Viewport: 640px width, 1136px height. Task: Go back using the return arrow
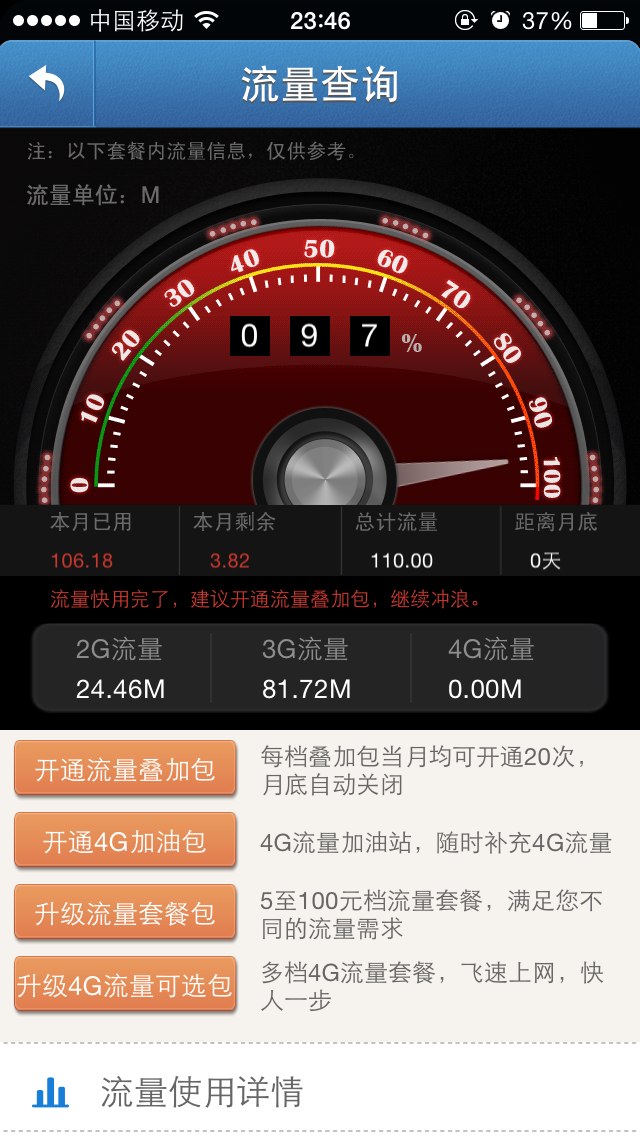tap(47, 84)
